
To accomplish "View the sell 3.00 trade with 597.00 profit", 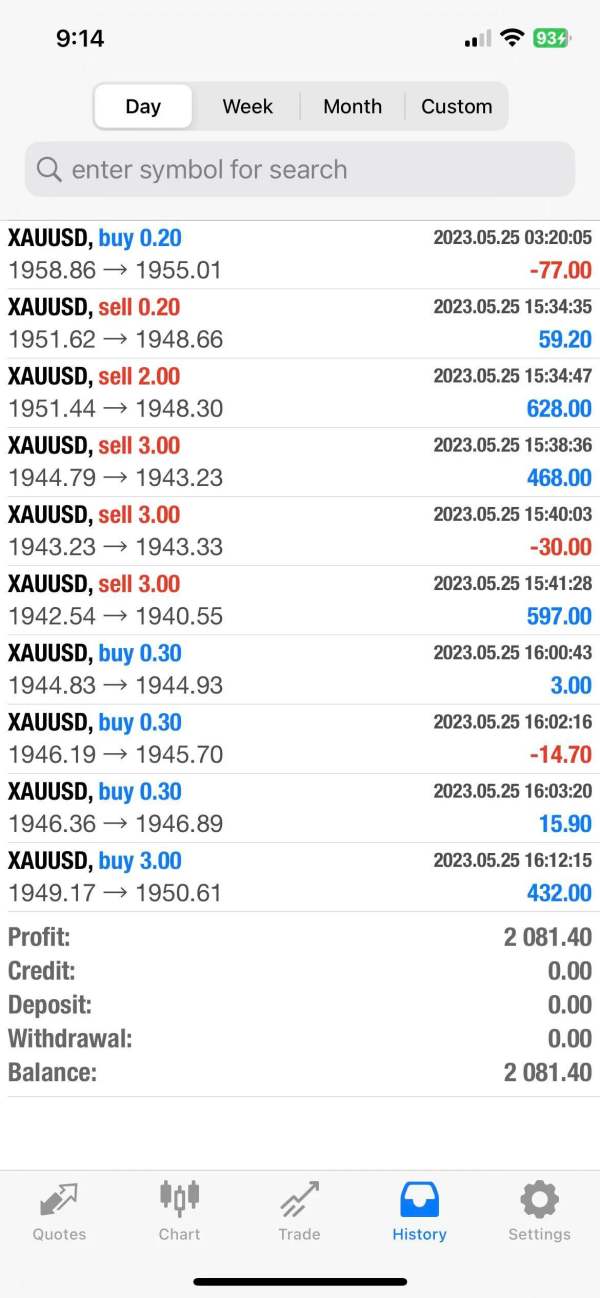I will 300,599.
